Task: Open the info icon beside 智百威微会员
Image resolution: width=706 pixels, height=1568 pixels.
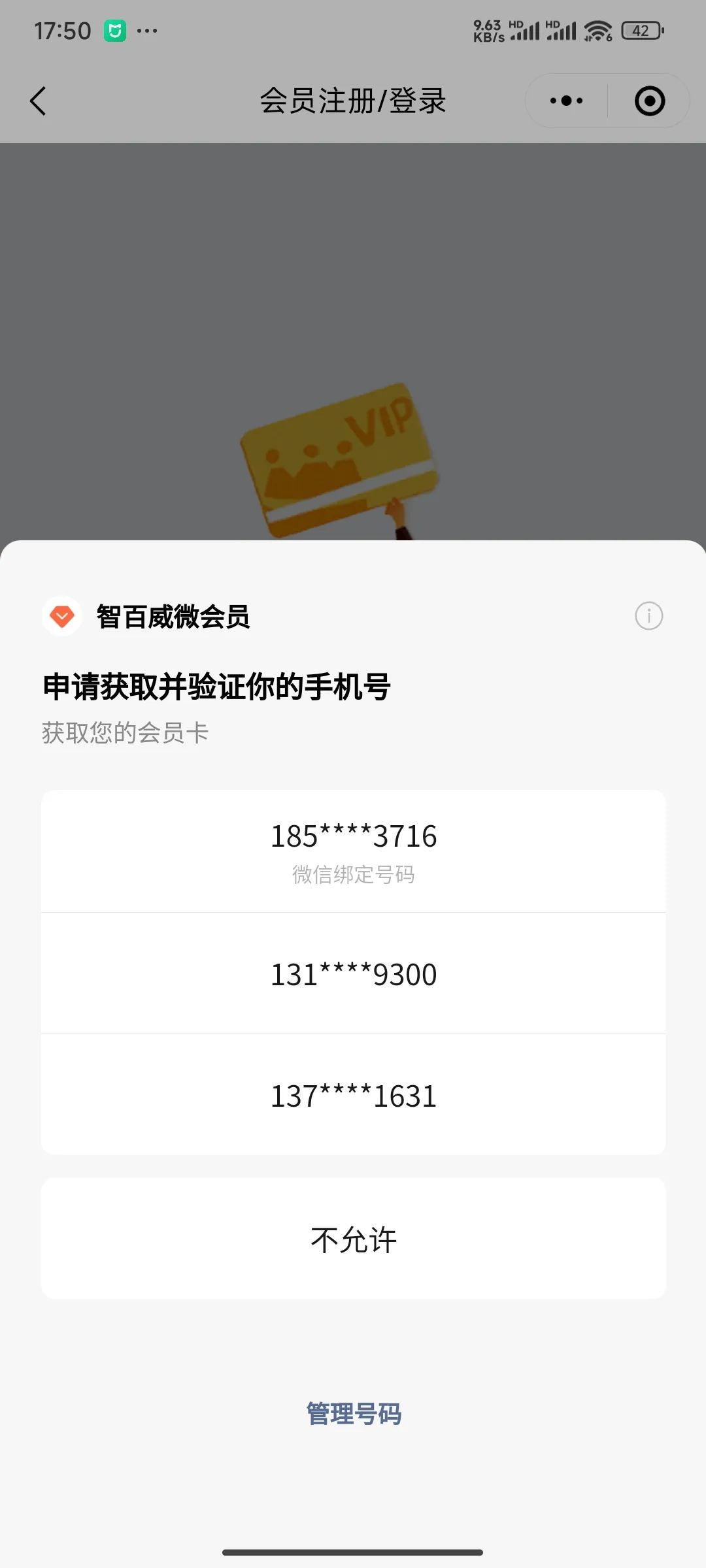Action: 648,616
